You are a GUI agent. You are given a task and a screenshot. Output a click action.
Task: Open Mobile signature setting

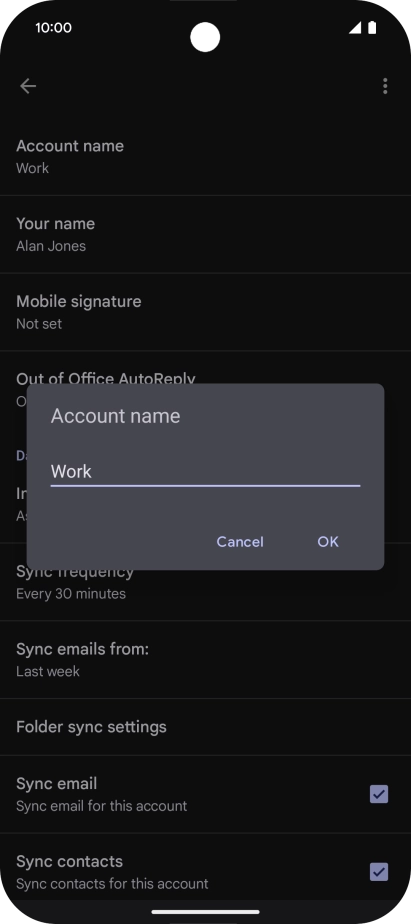[205, 312]
